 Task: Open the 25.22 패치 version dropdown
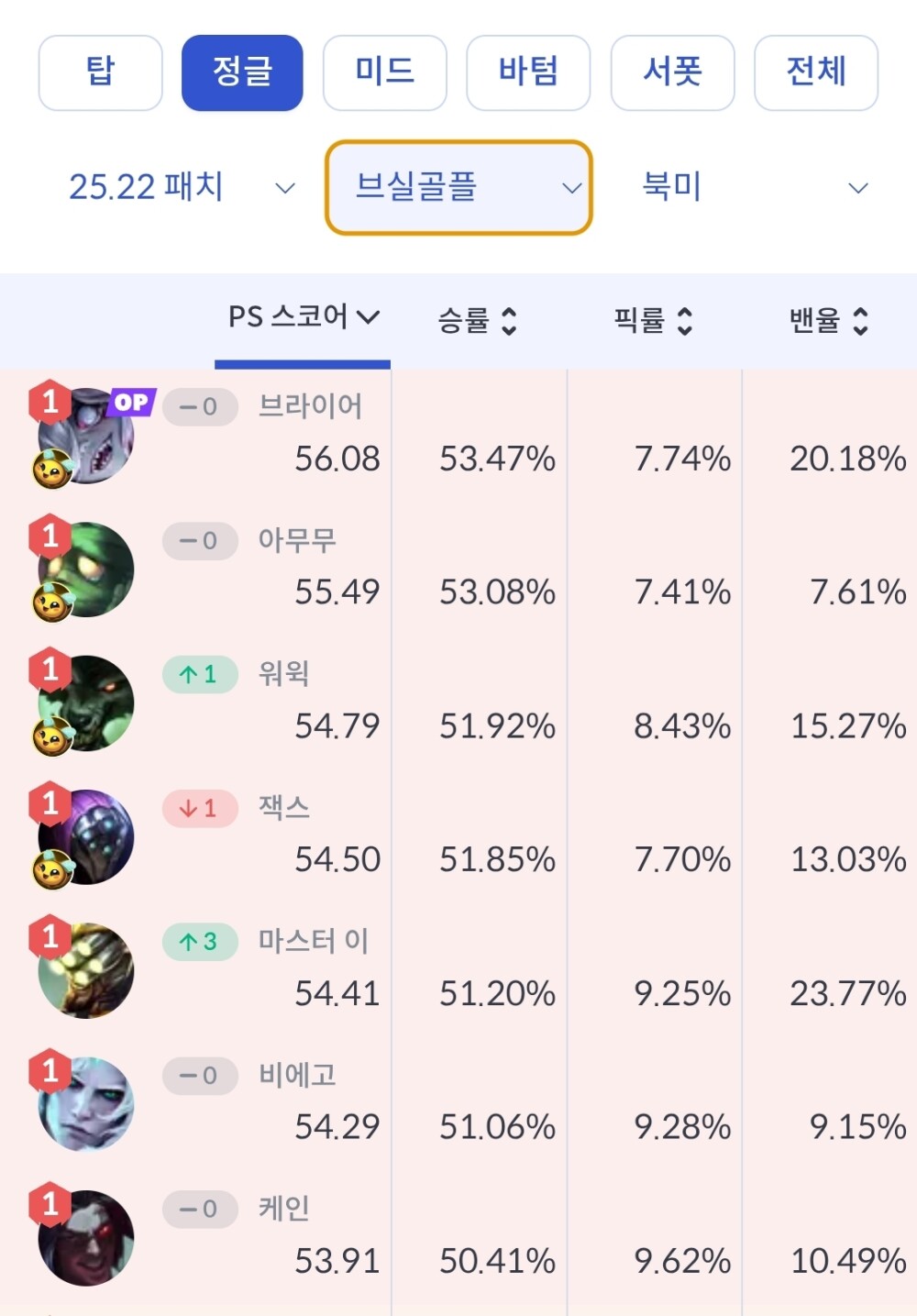coord(181,188)
